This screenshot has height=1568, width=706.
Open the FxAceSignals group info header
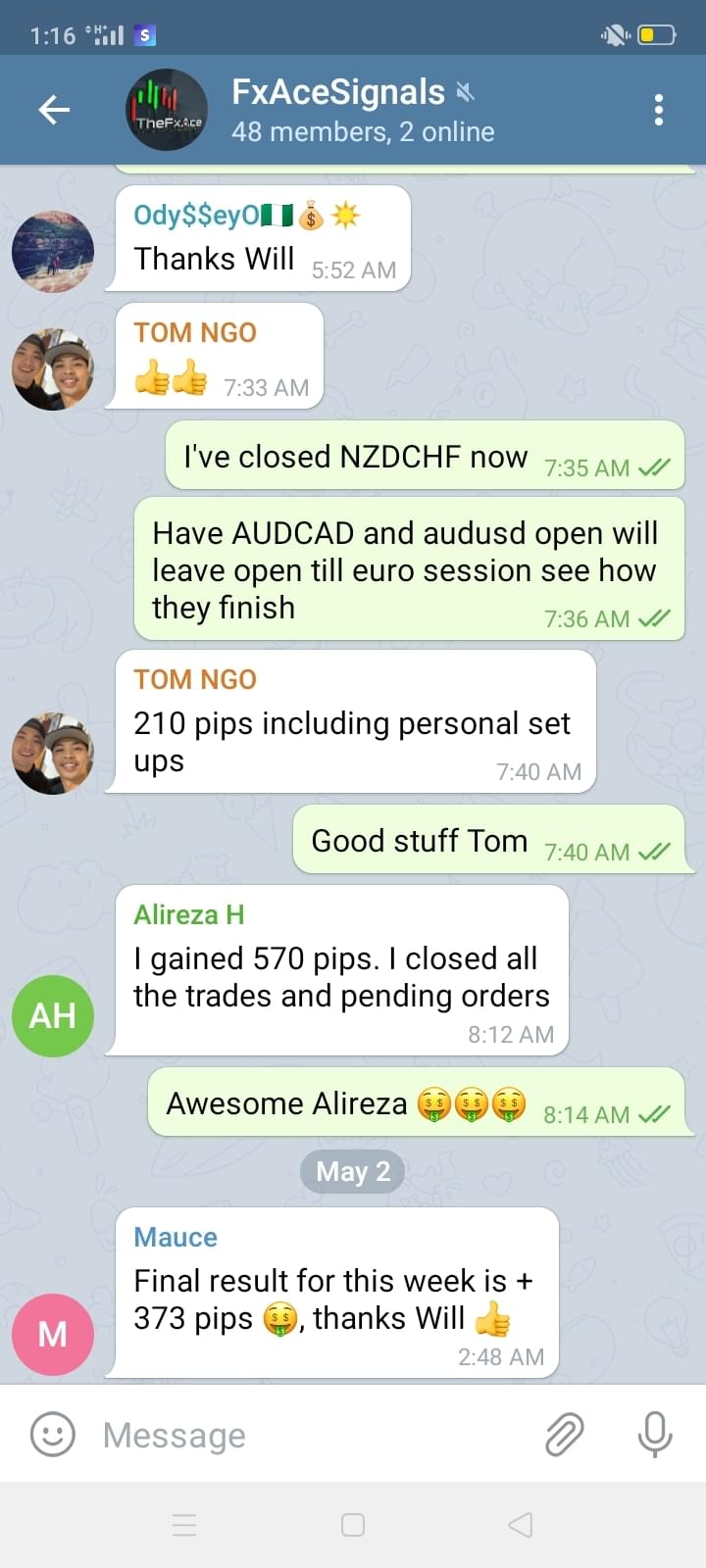(363, 110)
